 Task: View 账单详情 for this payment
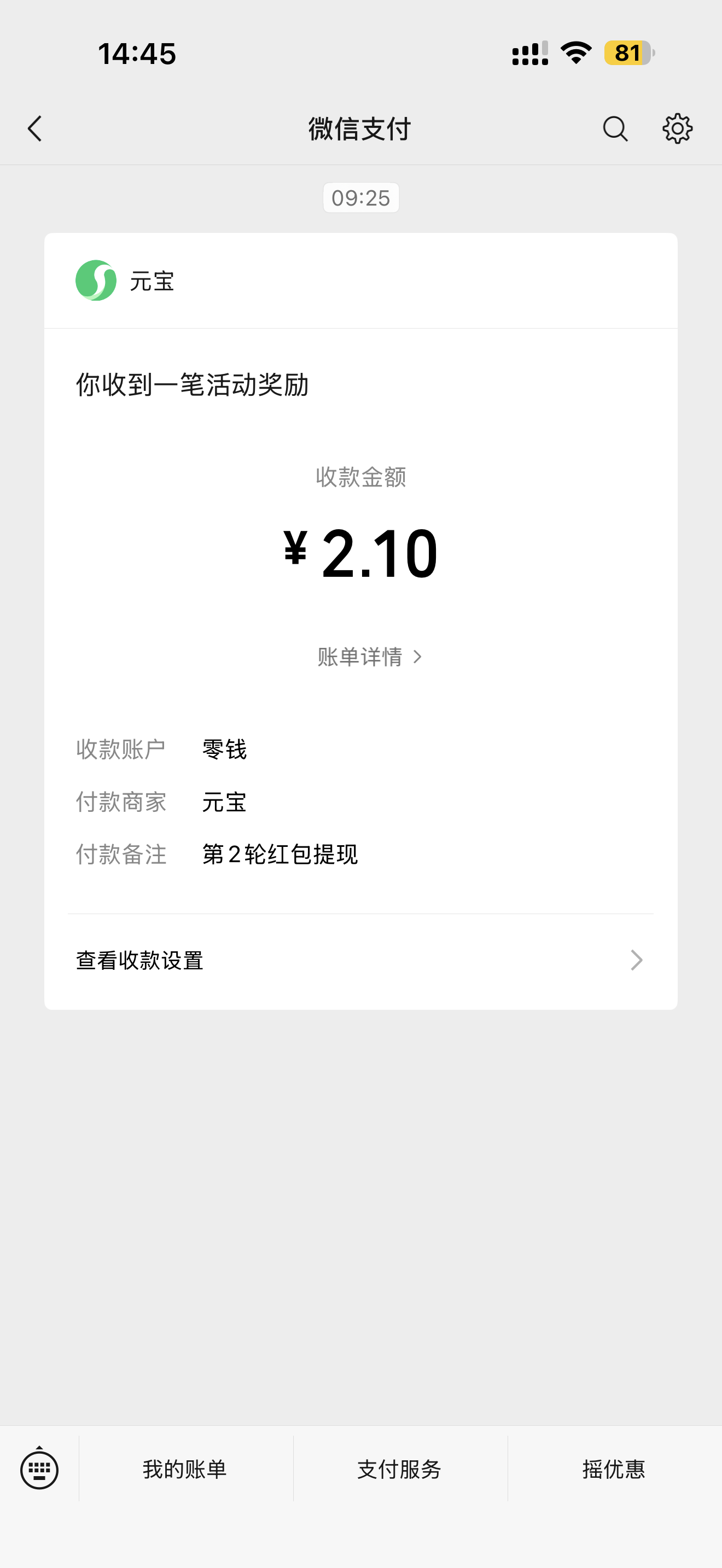coord(369,657)
